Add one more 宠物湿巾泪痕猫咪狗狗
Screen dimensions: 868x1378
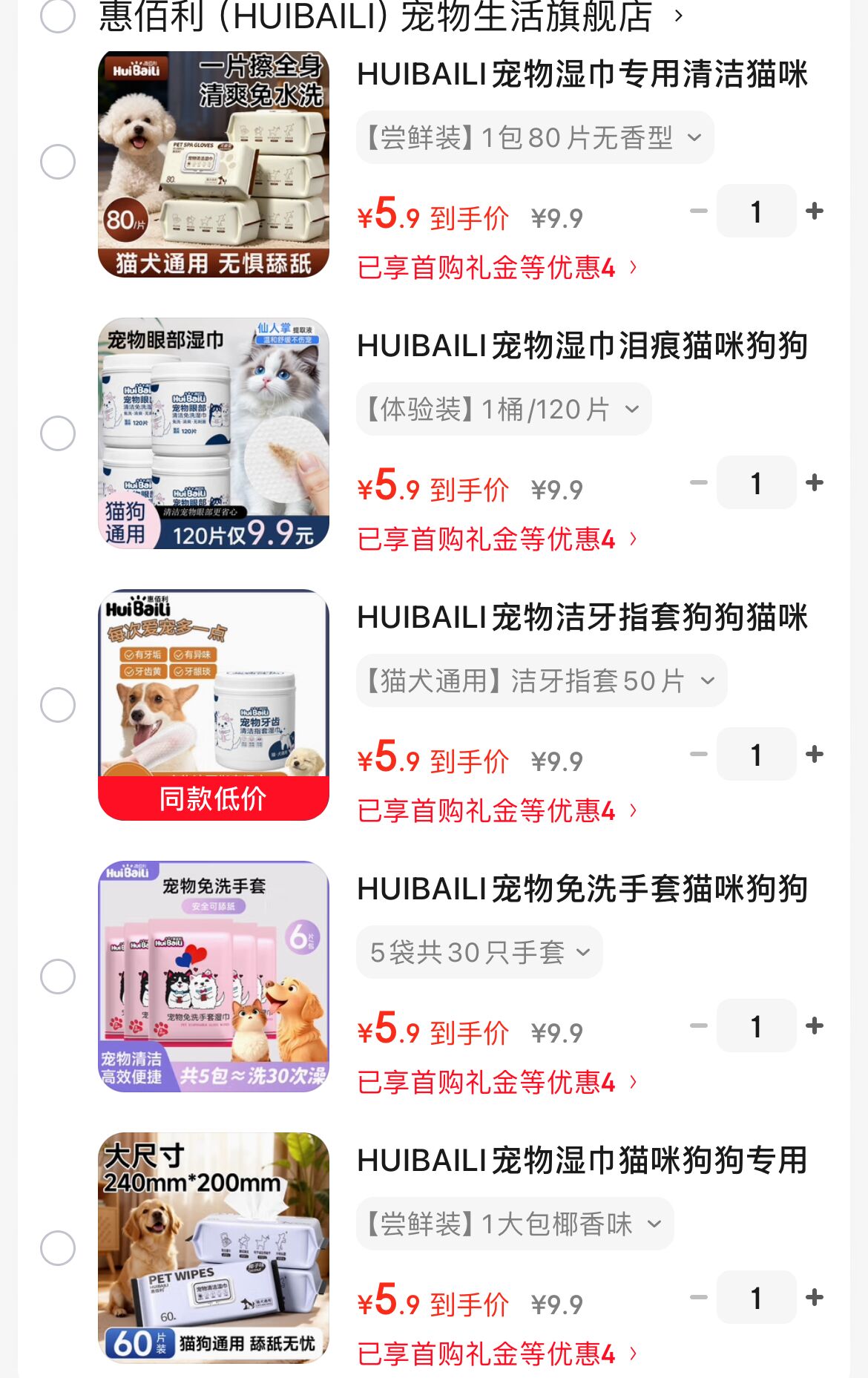815,483
